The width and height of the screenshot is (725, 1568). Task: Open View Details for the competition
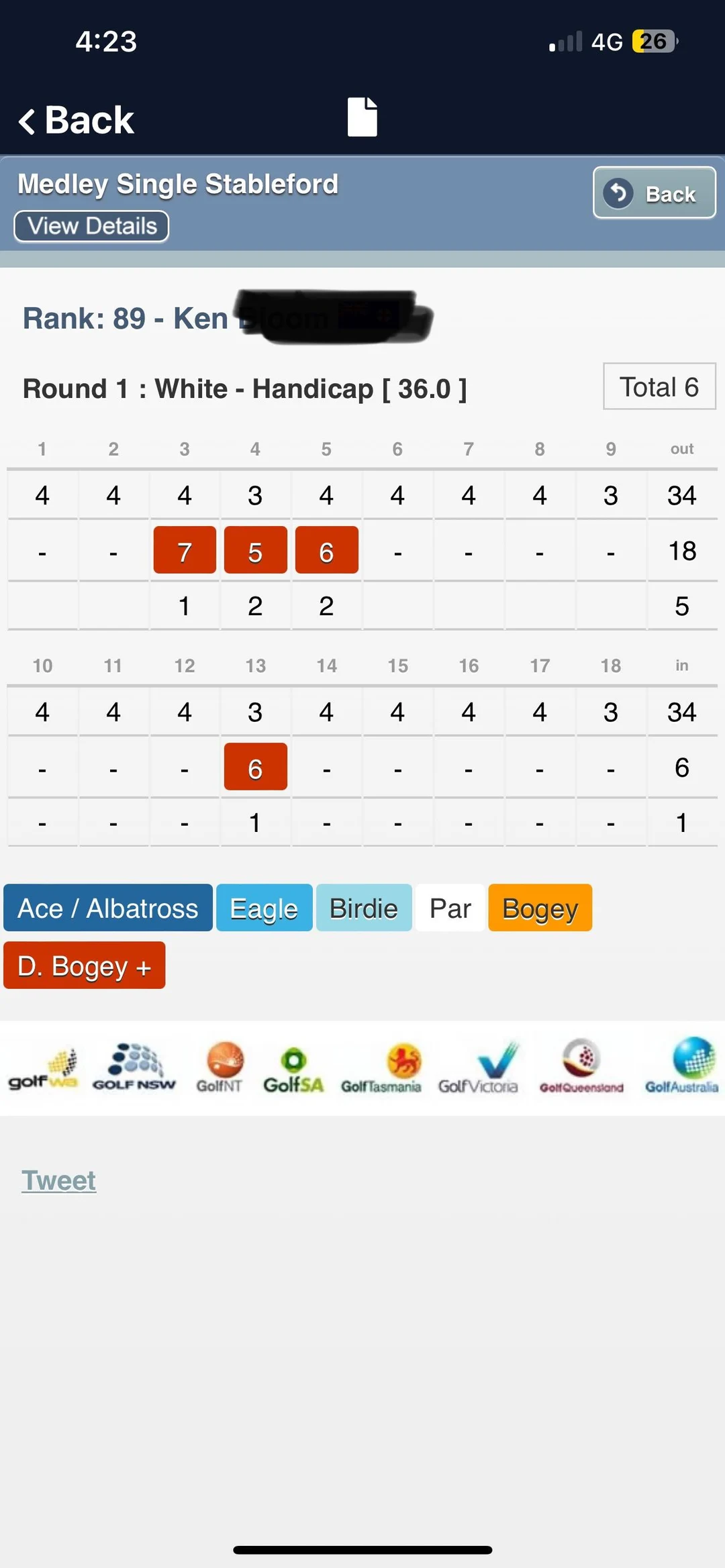coord(91,226)
